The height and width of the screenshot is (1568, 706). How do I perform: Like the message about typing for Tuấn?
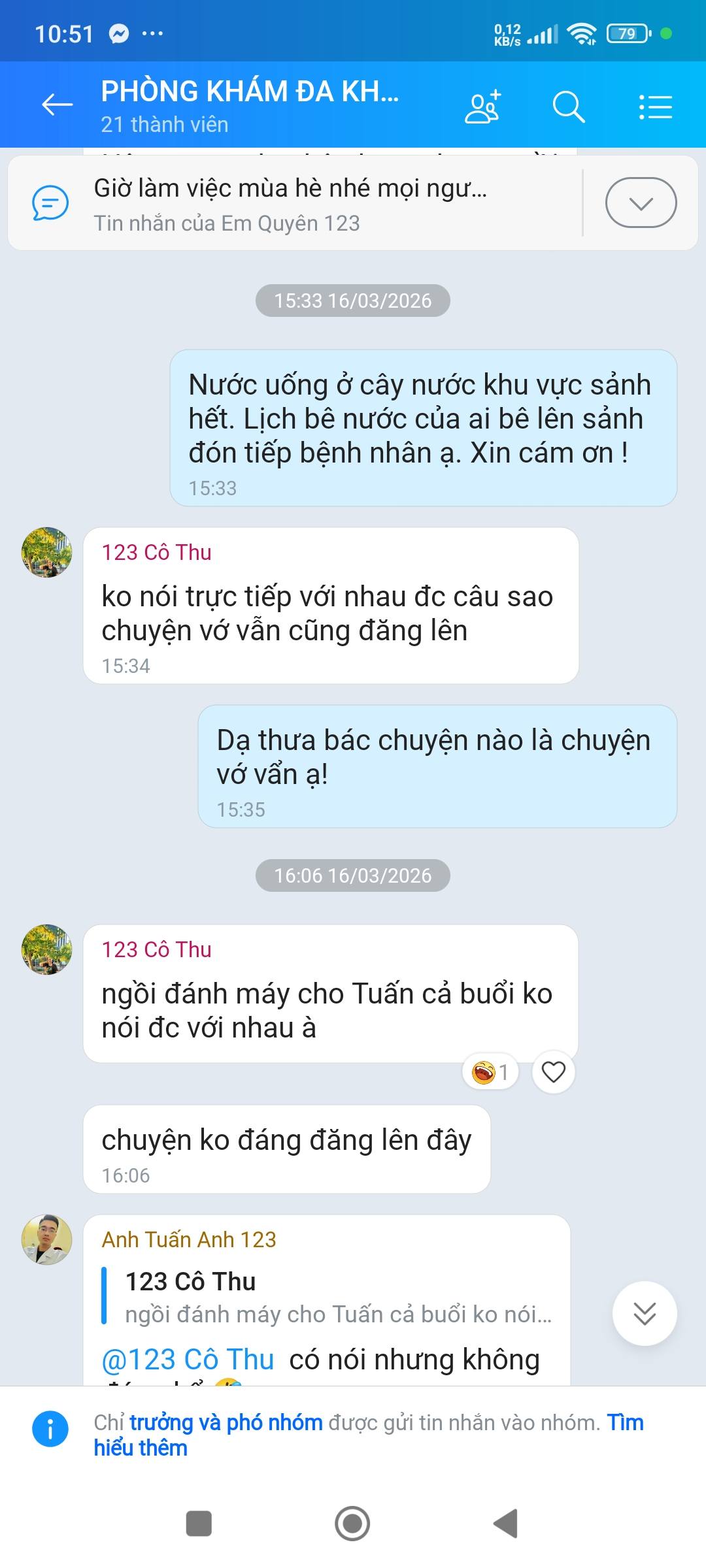(x=553, y=1072)
